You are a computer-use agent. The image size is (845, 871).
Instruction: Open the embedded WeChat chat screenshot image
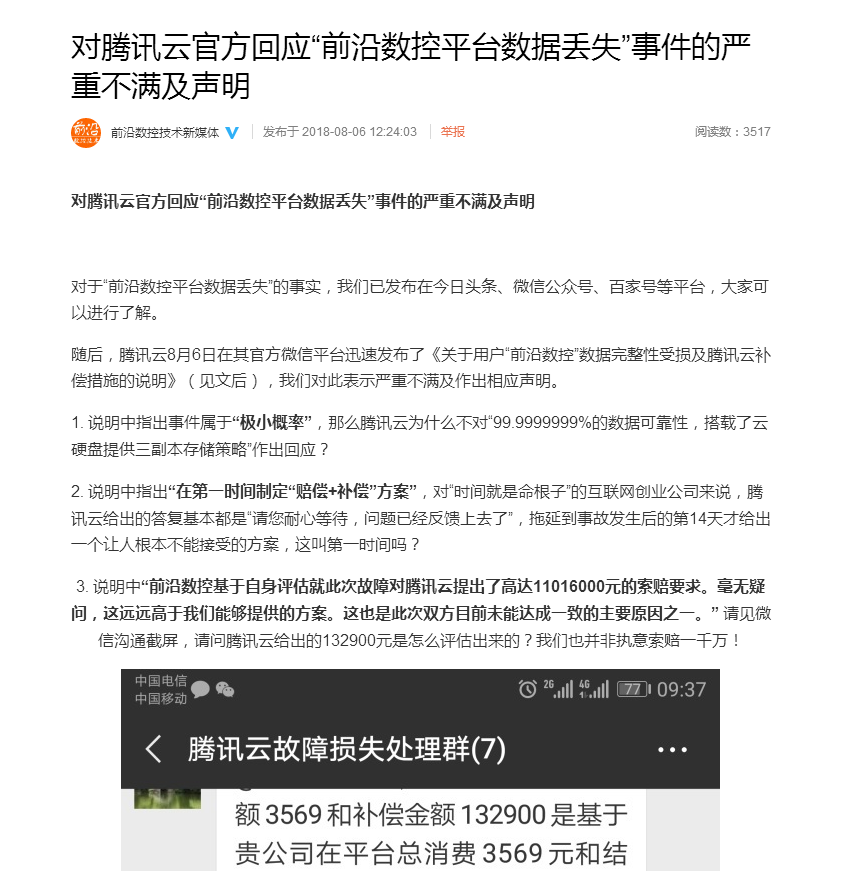pyautogui.click(x=420, y=768)
